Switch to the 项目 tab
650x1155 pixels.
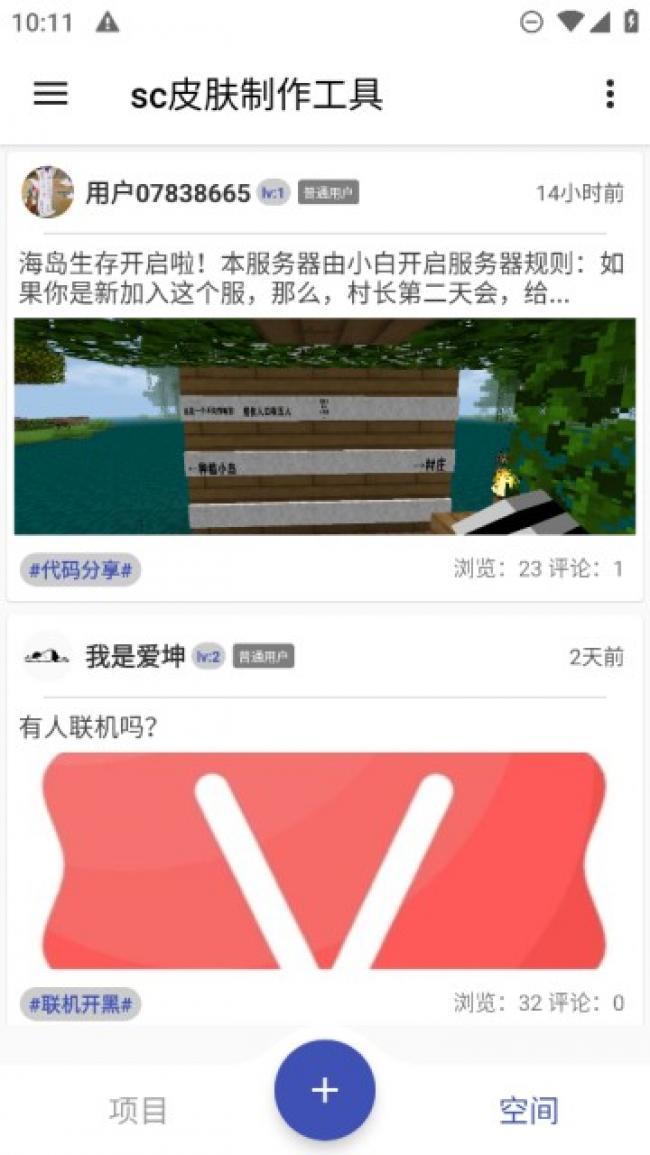[x=138, y=1110]
